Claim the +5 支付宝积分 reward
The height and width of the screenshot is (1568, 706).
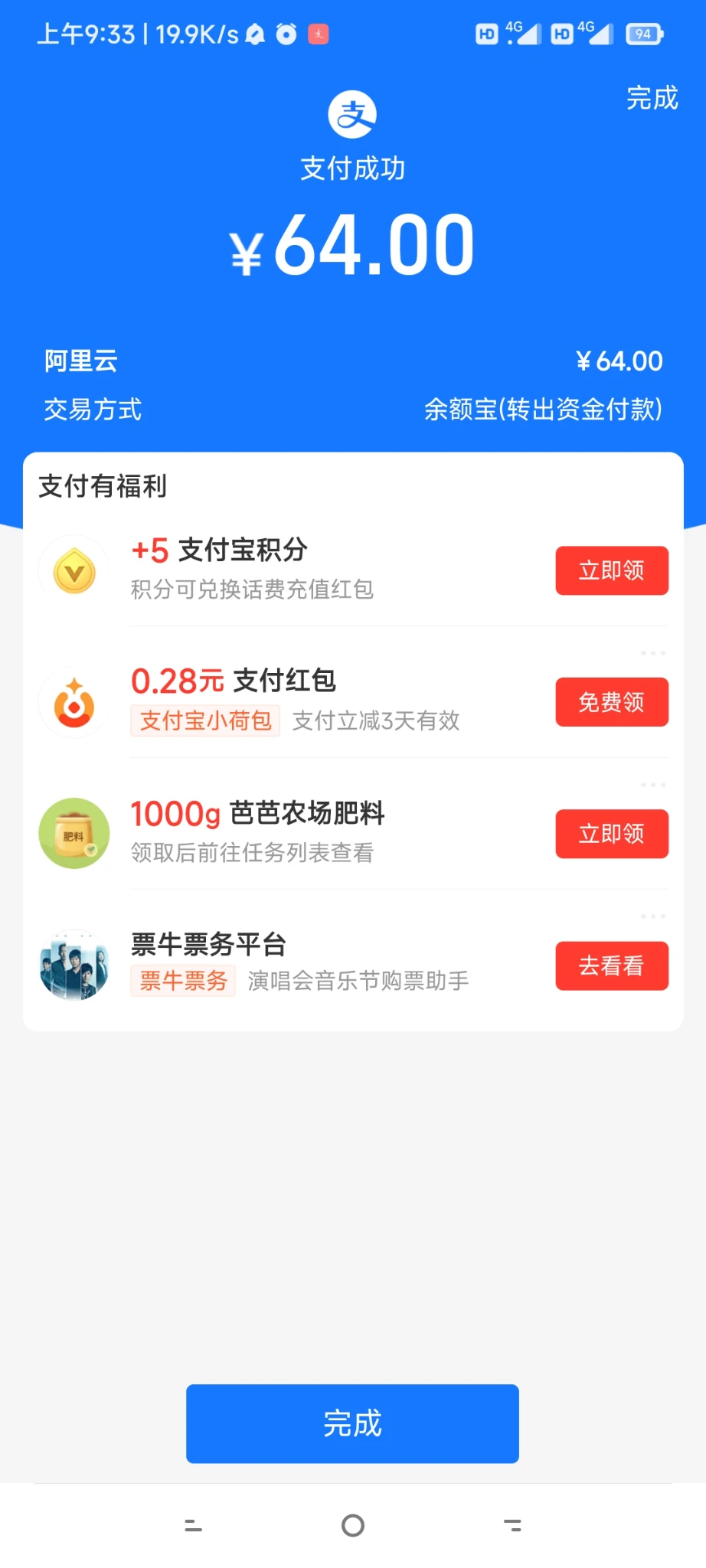[611, 570]
